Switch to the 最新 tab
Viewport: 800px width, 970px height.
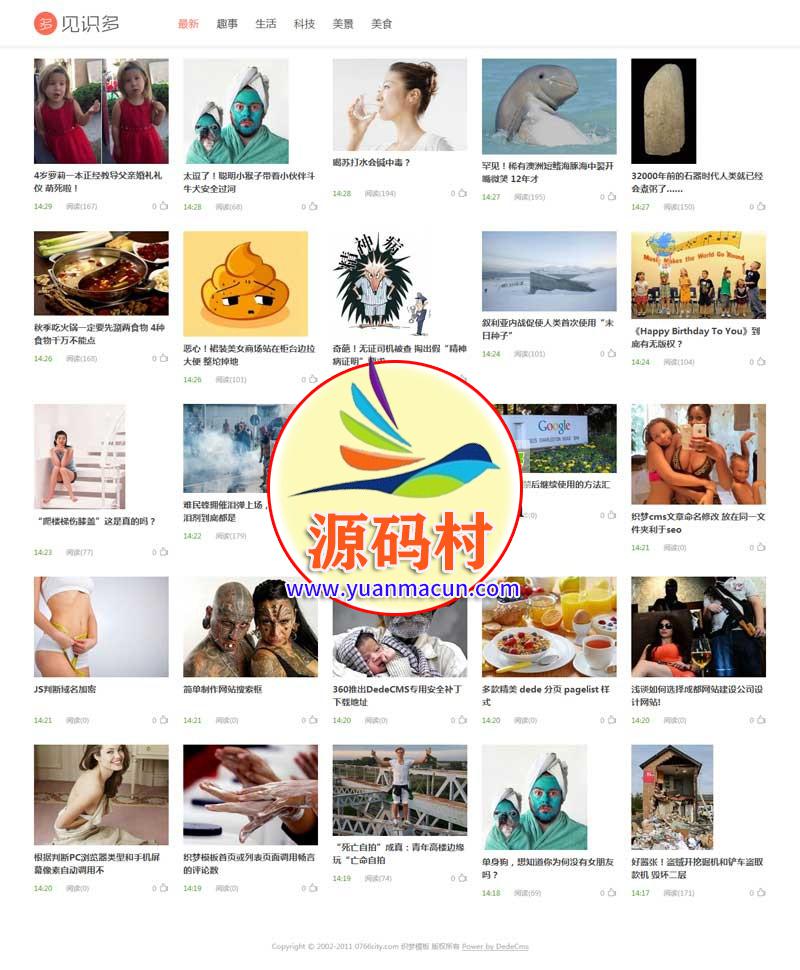188,24
